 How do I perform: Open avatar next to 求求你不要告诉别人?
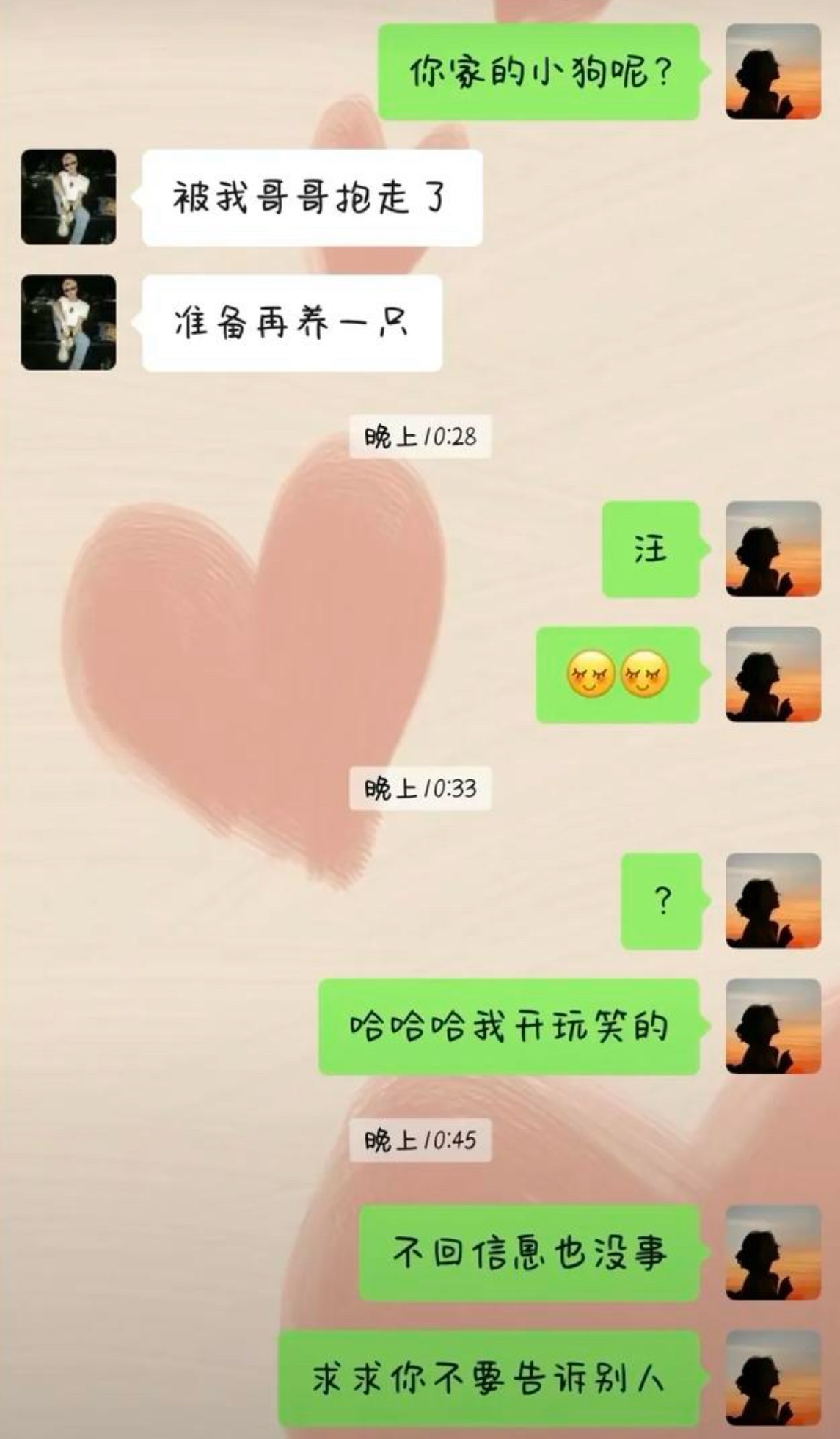(x=773, y=1378)
